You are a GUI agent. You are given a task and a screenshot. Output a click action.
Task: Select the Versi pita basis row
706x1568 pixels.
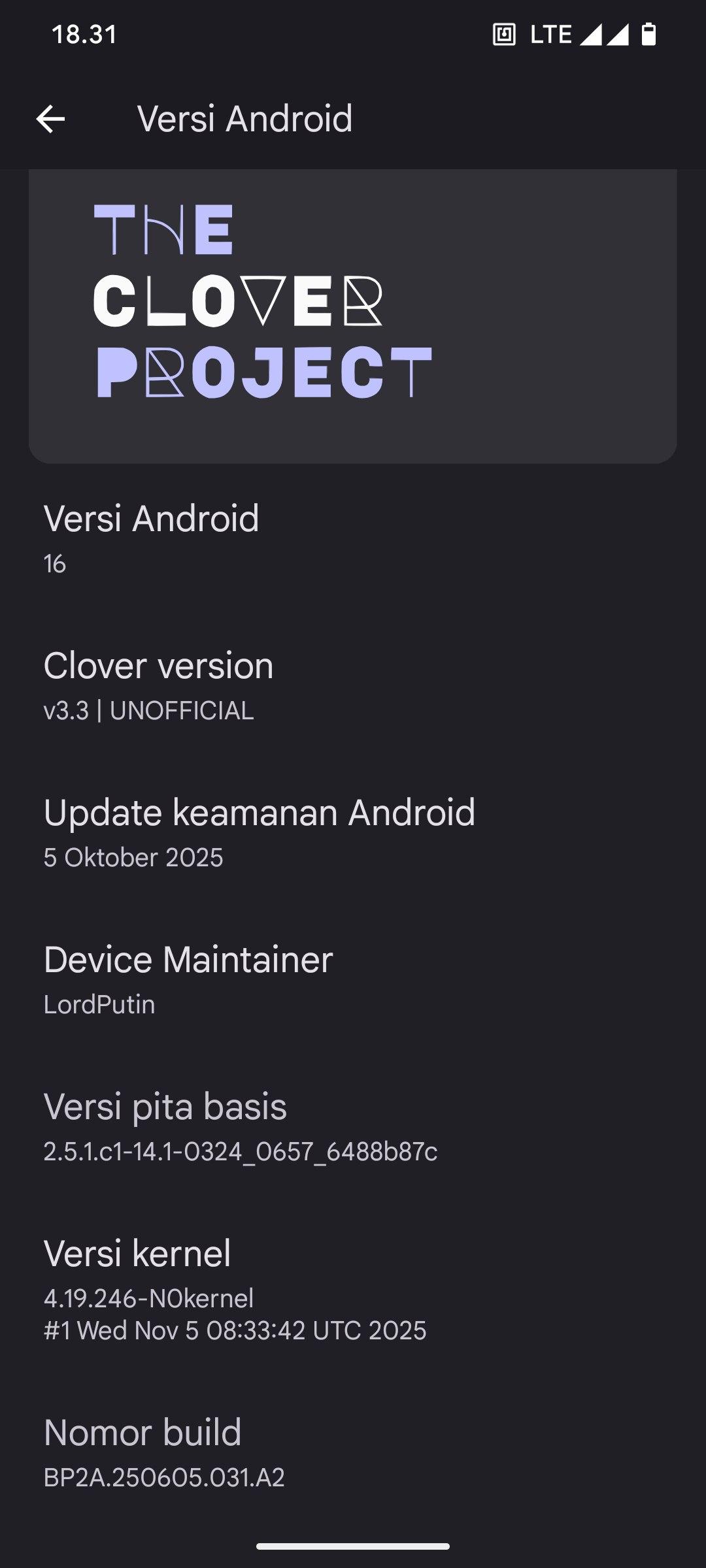coord(353,1126)
